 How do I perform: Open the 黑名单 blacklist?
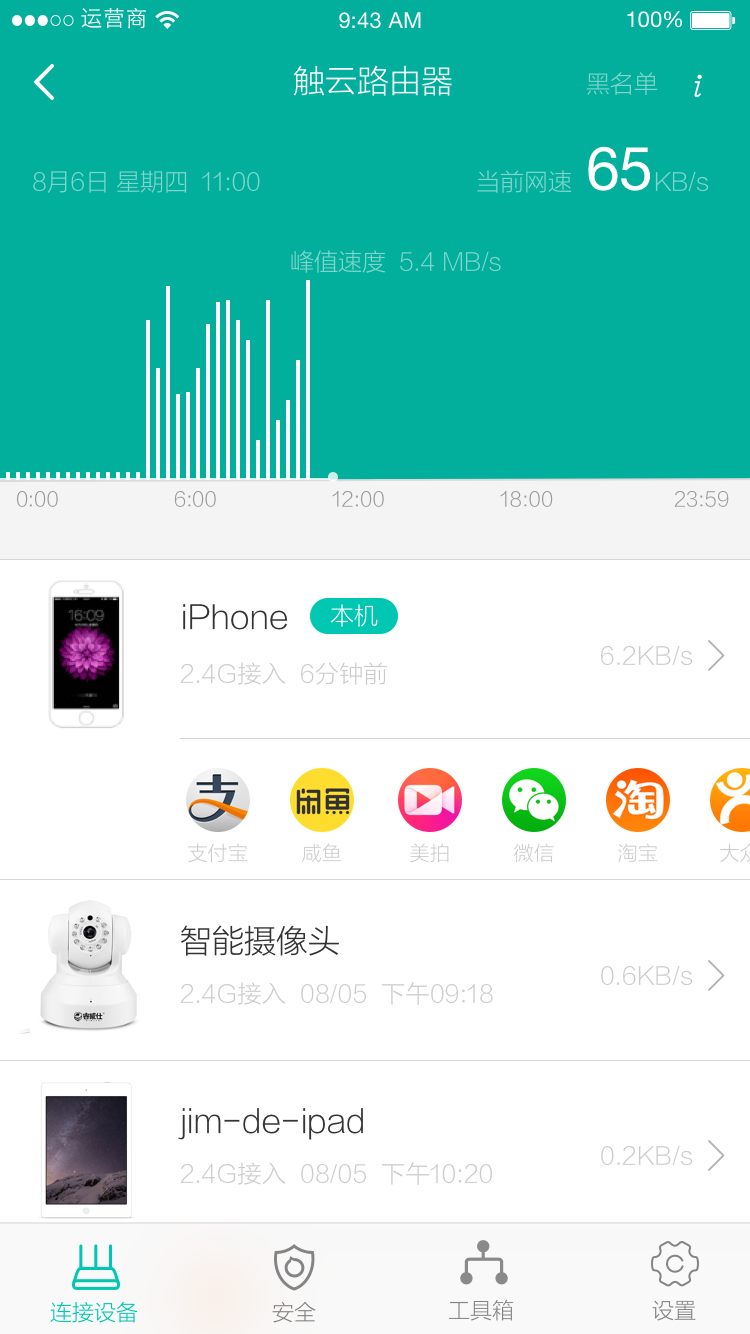621,84
